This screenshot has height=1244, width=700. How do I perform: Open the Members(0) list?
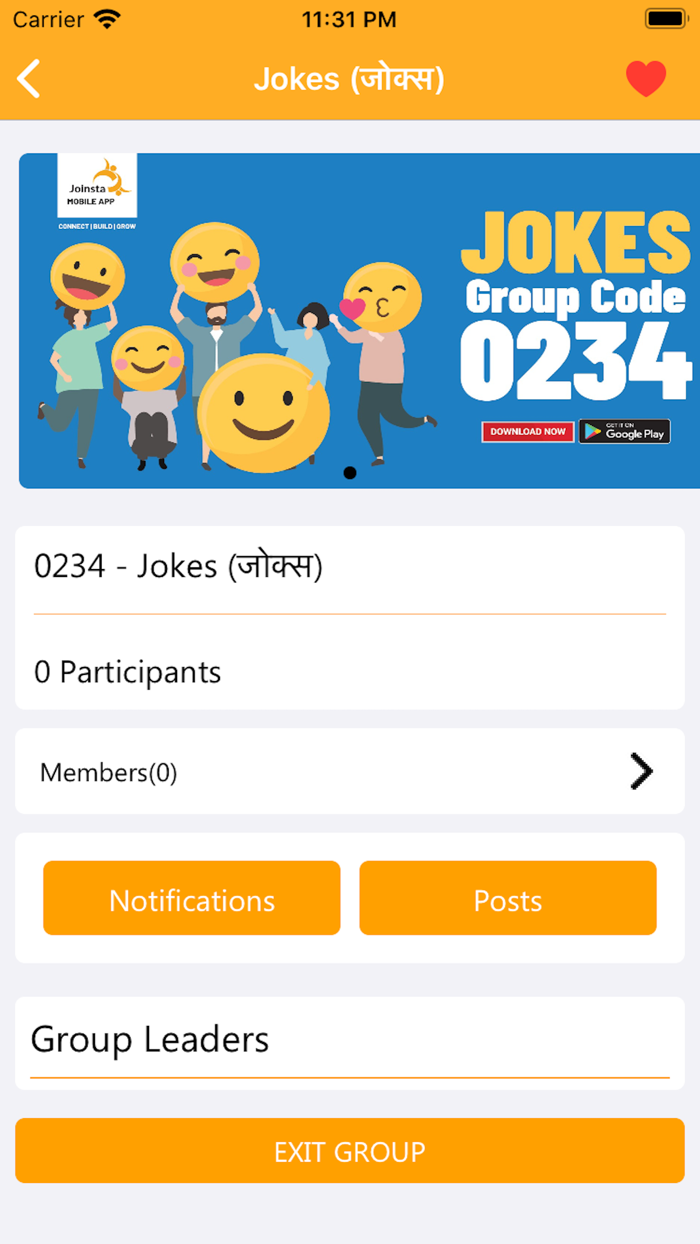point(349,771)
